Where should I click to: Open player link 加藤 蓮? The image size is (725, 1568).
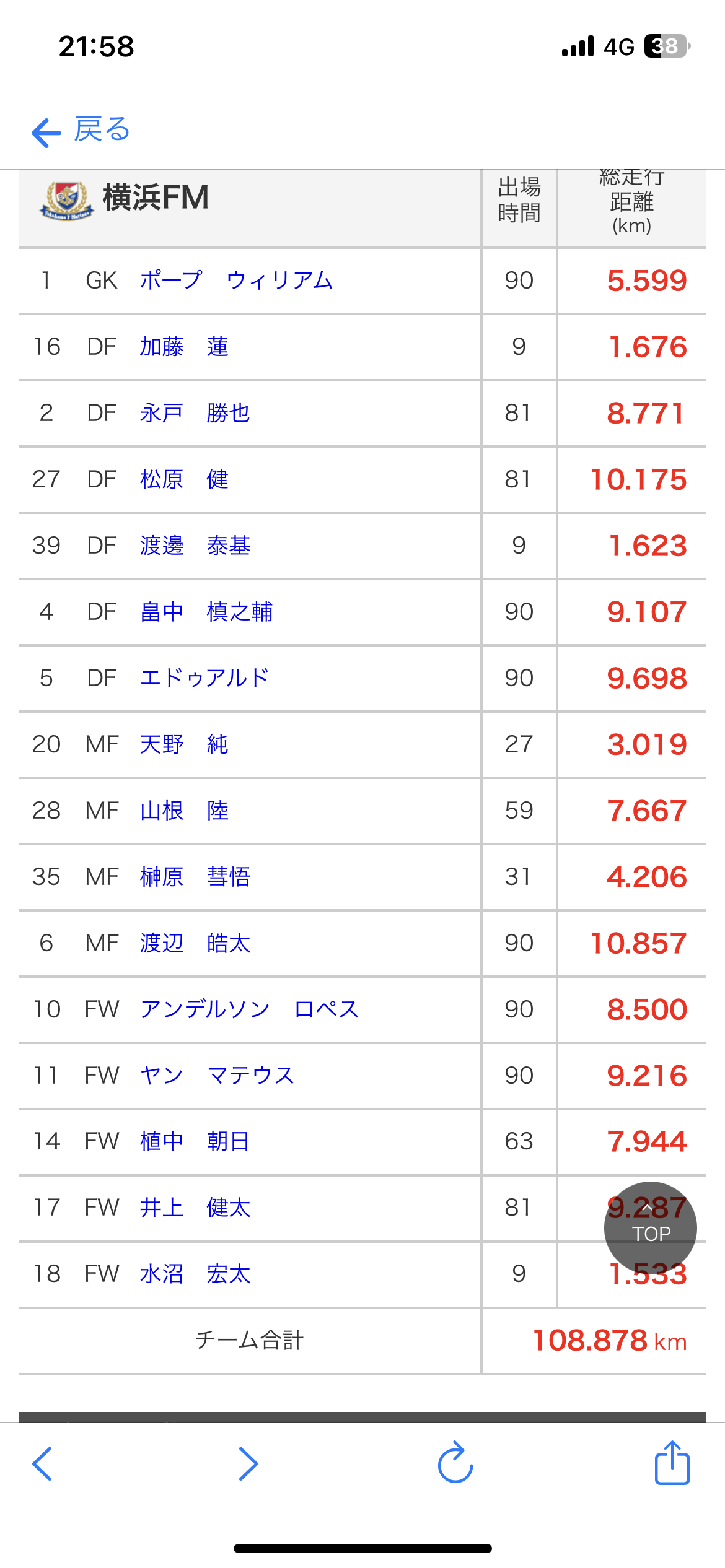(x=184, y=347)
